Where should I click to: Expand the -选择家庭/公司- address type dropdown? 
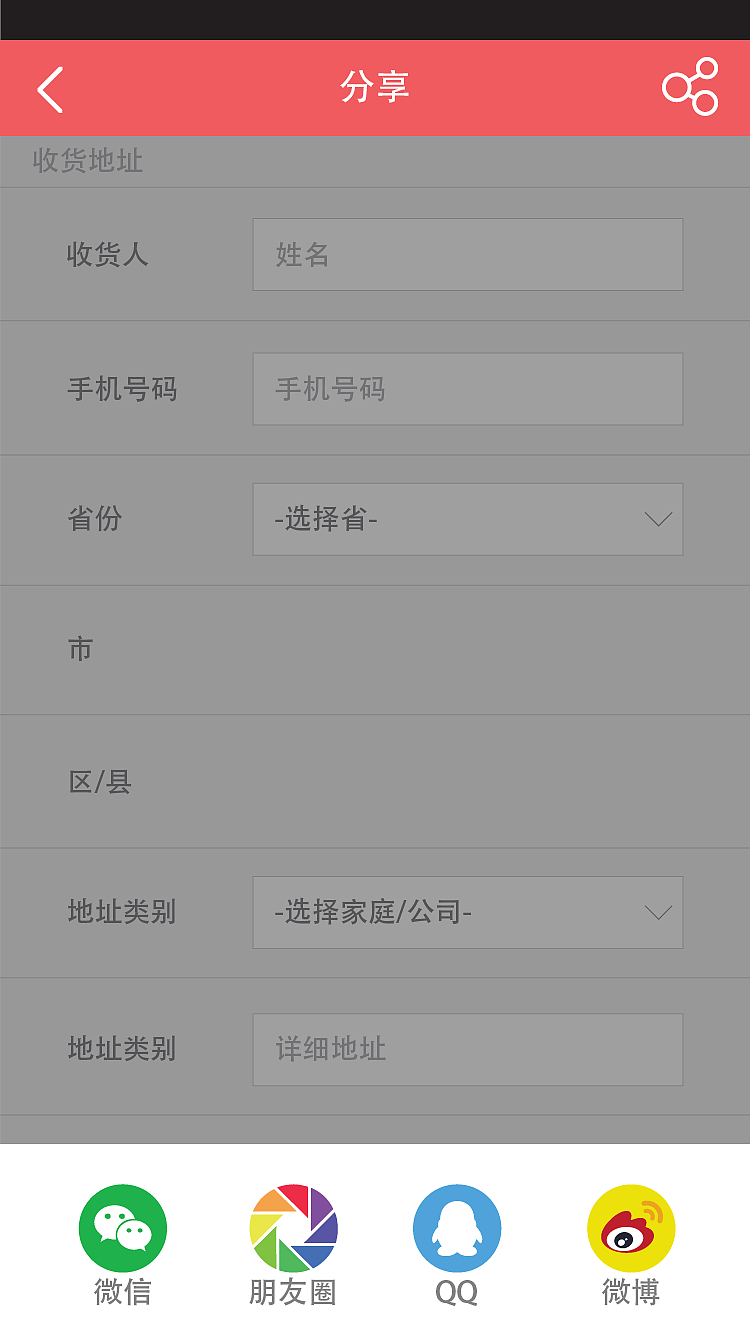pyautogui.click(x=467, y=912)
